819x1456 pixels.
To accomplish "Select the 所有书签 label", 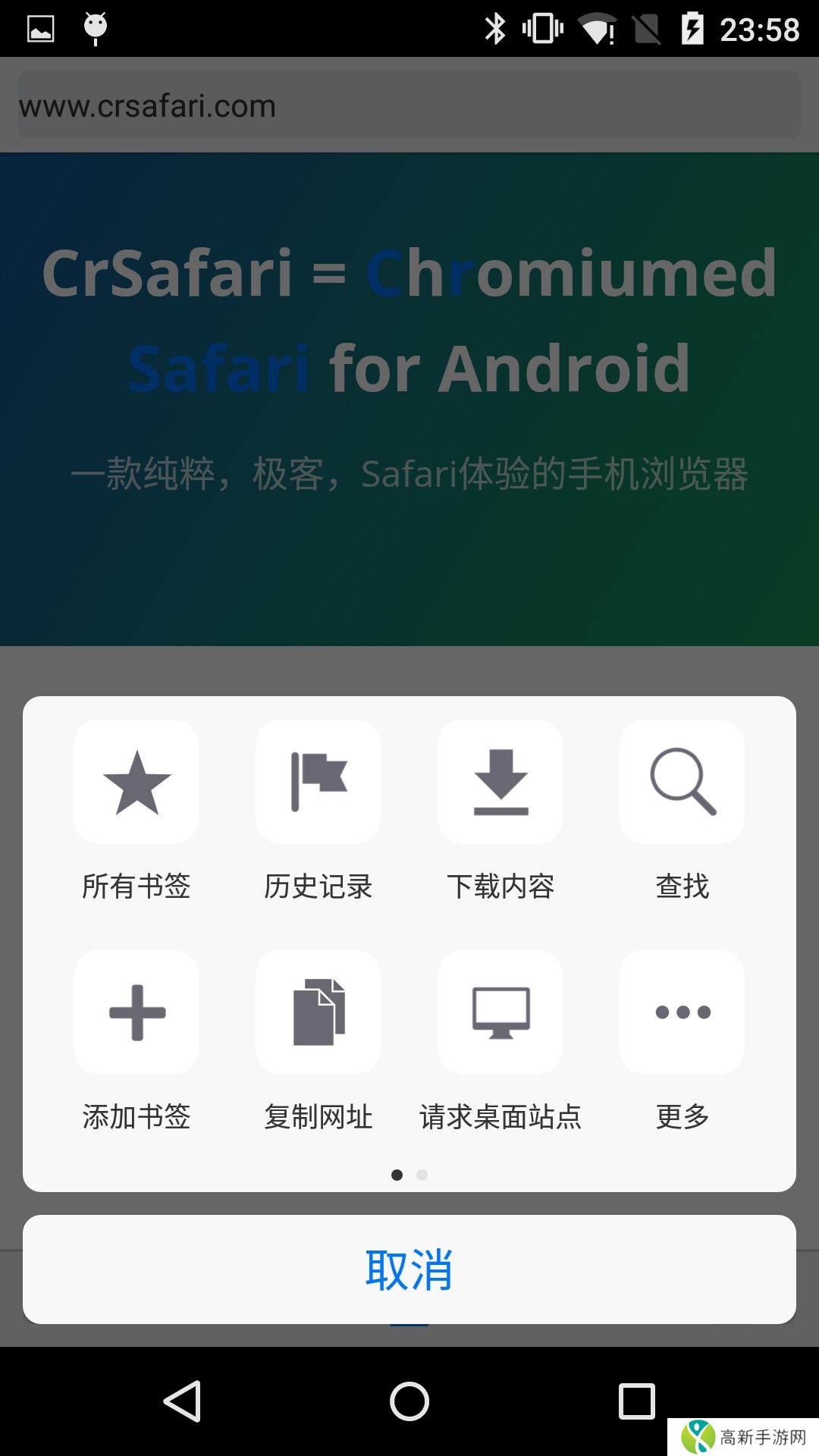I will (x=136, y=886).
